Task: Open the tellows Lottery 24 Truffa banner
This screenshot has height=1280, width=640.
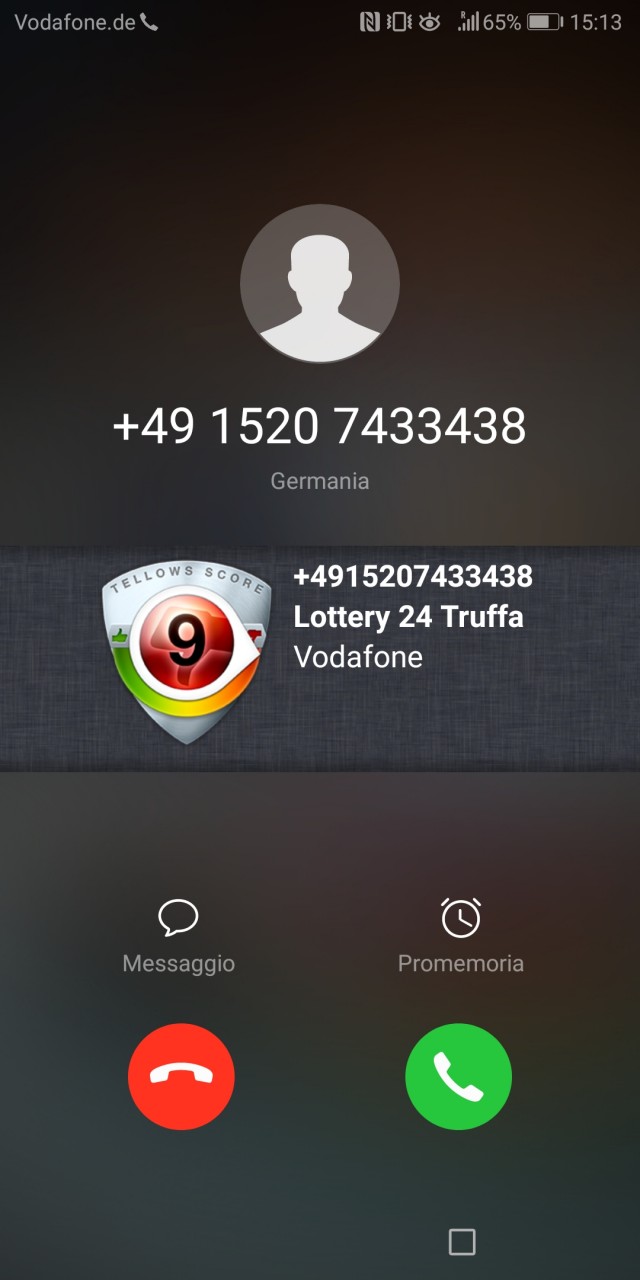Action: (x=320, y=658)
